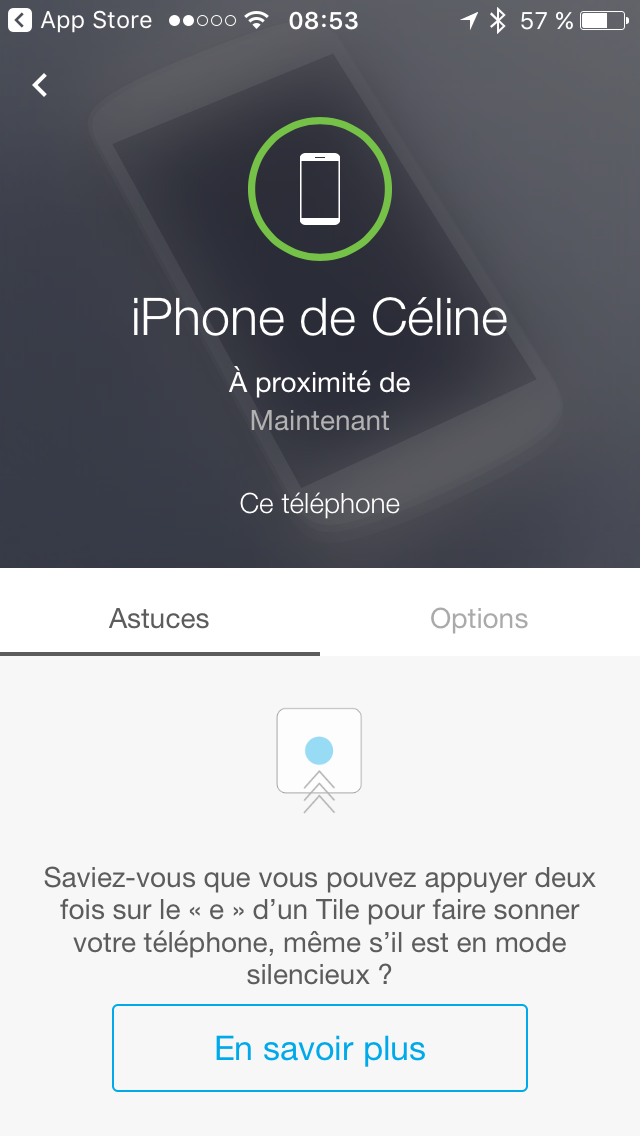Screen dimensions: 640x1136
Task: Tap the green phone circle icon
Action: coord(320,189)
